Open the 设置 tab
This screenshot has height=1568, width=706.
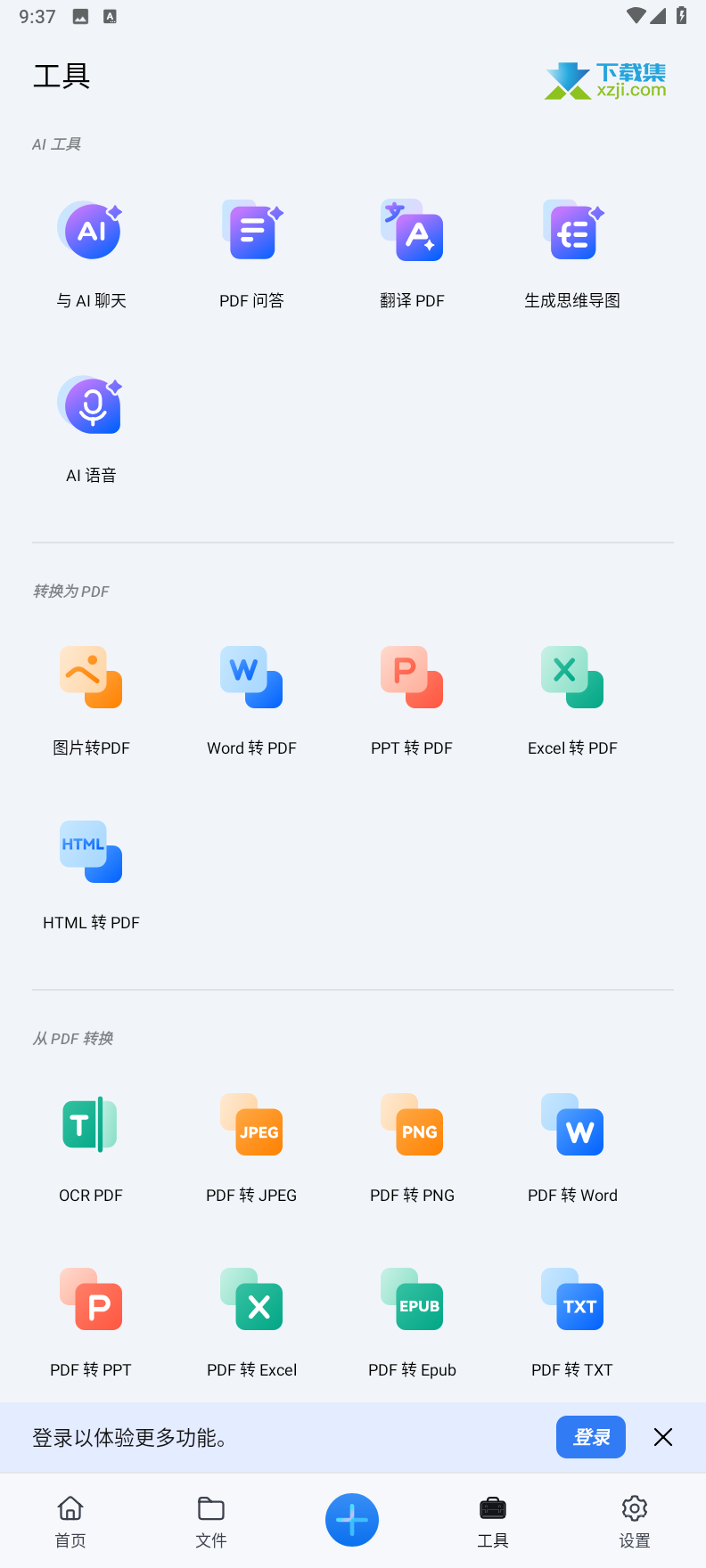tap(635, 1521)
